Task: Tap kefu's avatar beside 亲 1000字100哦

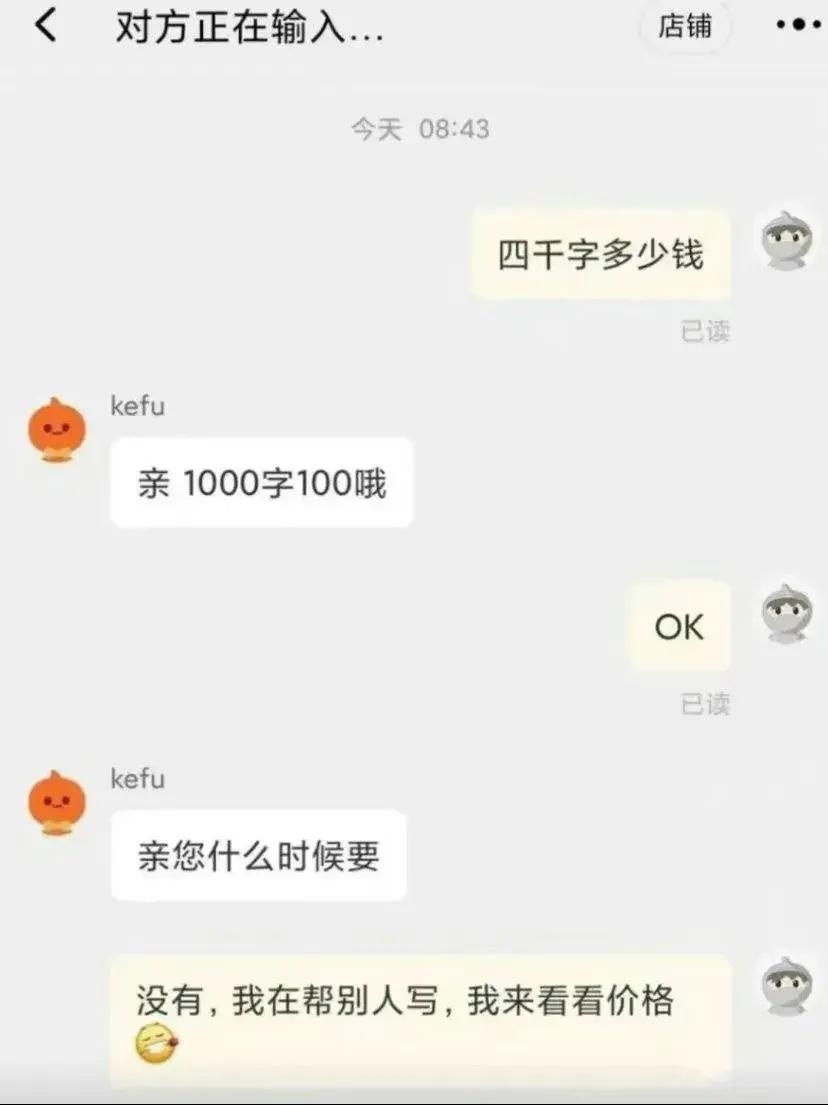Action: click(57, 429)
